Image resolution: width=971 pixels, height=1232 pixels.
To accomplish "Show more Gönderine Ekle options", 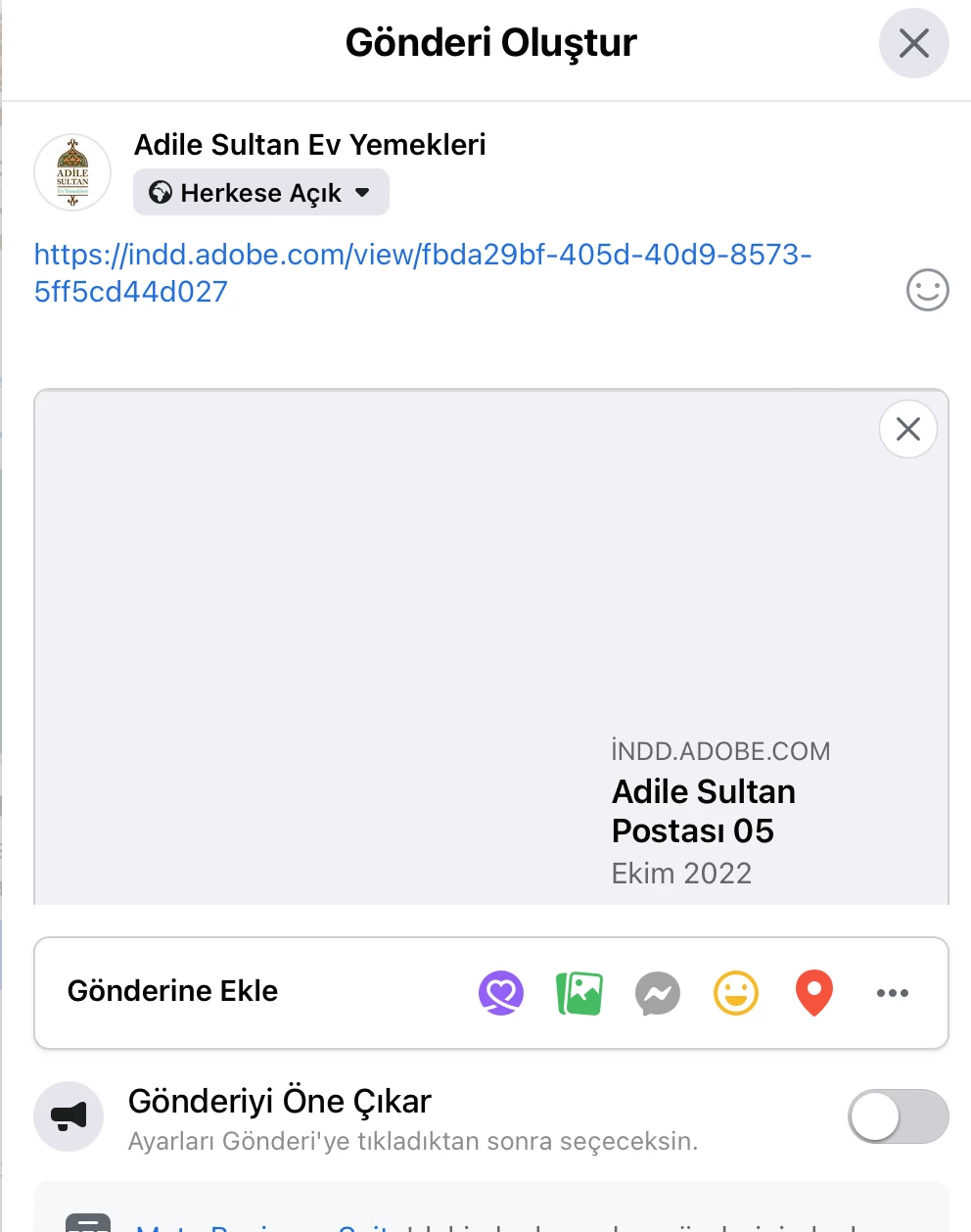I will pos(892,993).
